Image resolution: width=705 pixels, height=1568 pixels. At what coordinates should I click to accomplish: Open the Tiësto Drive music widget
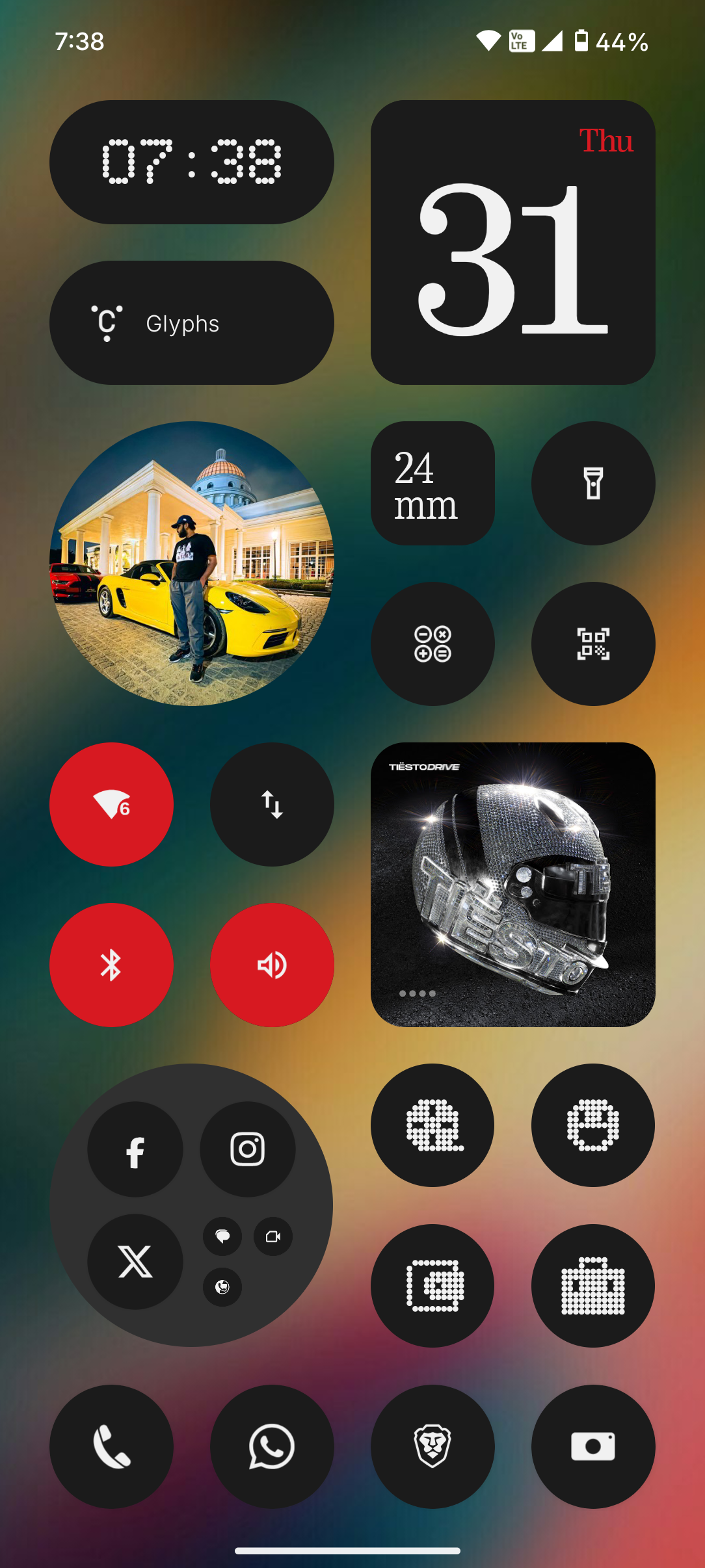point(512,884)
